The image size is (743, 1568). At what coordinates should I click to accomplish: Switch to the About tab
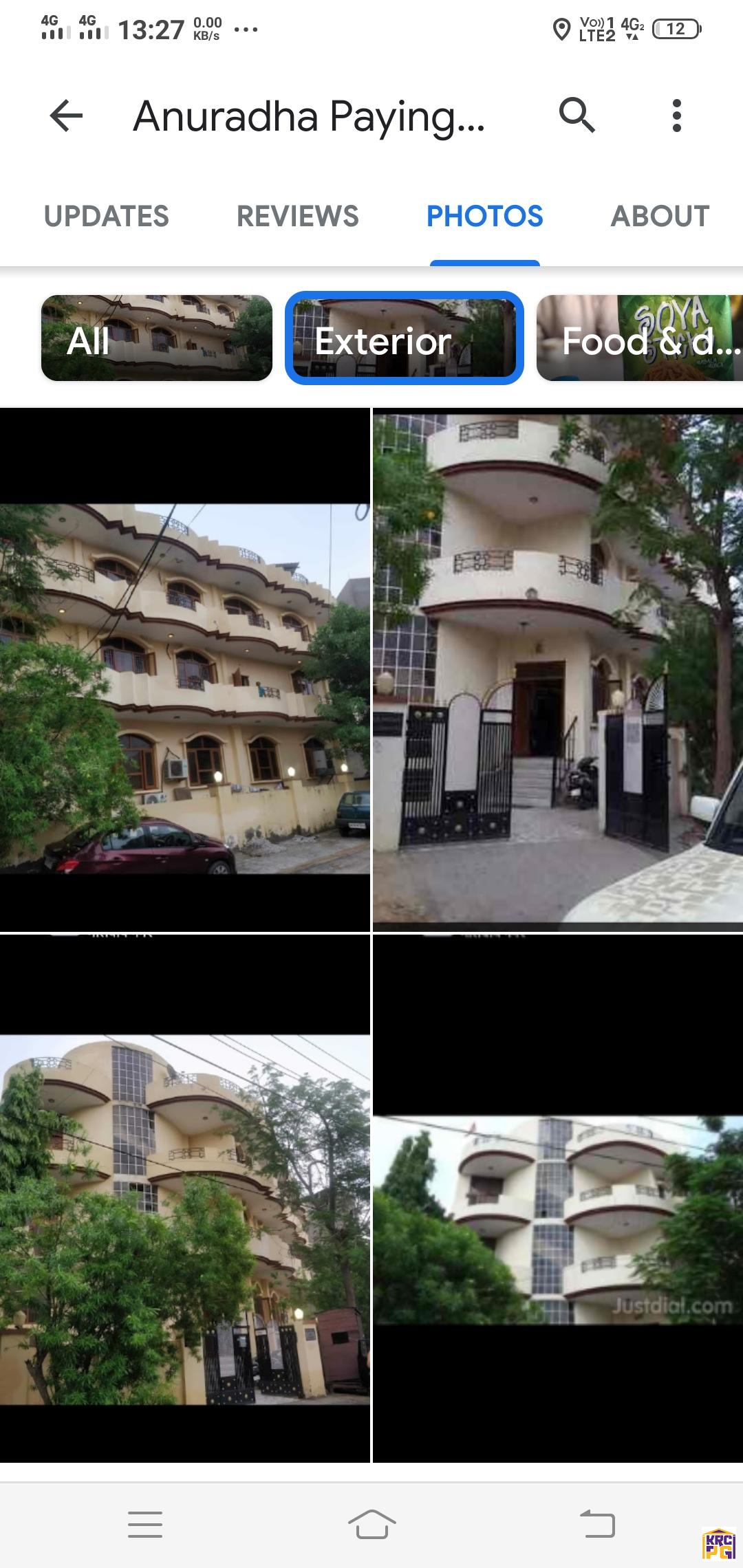click(x=660, y=217)
